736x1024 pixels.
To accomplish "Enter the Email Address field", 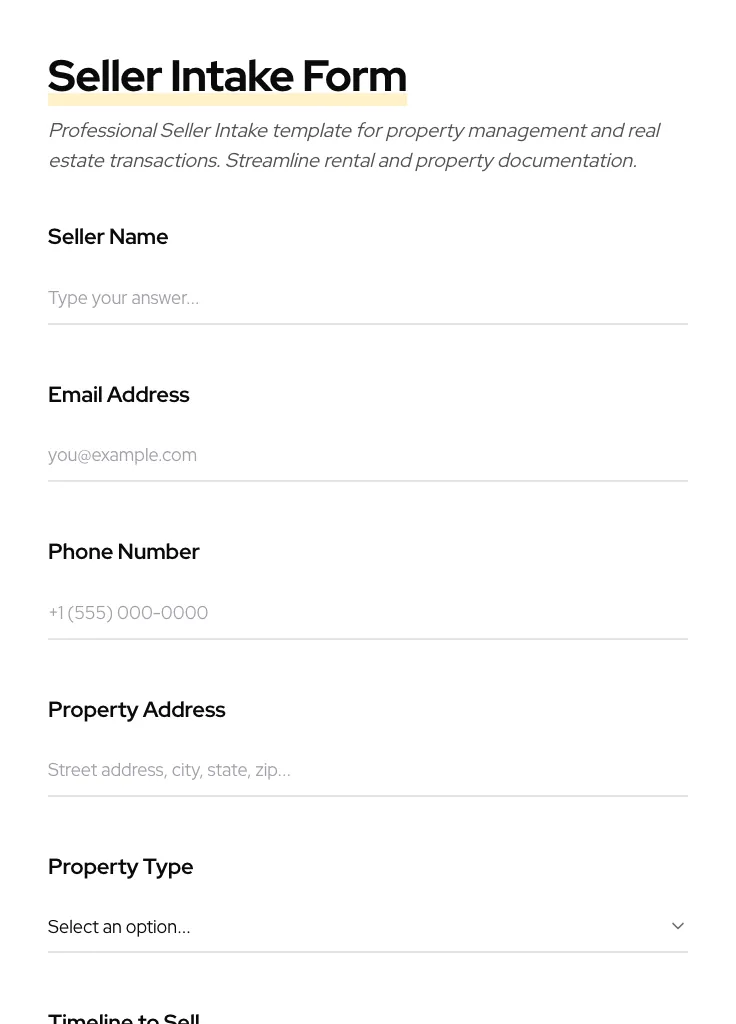I will tap(367, 455).
